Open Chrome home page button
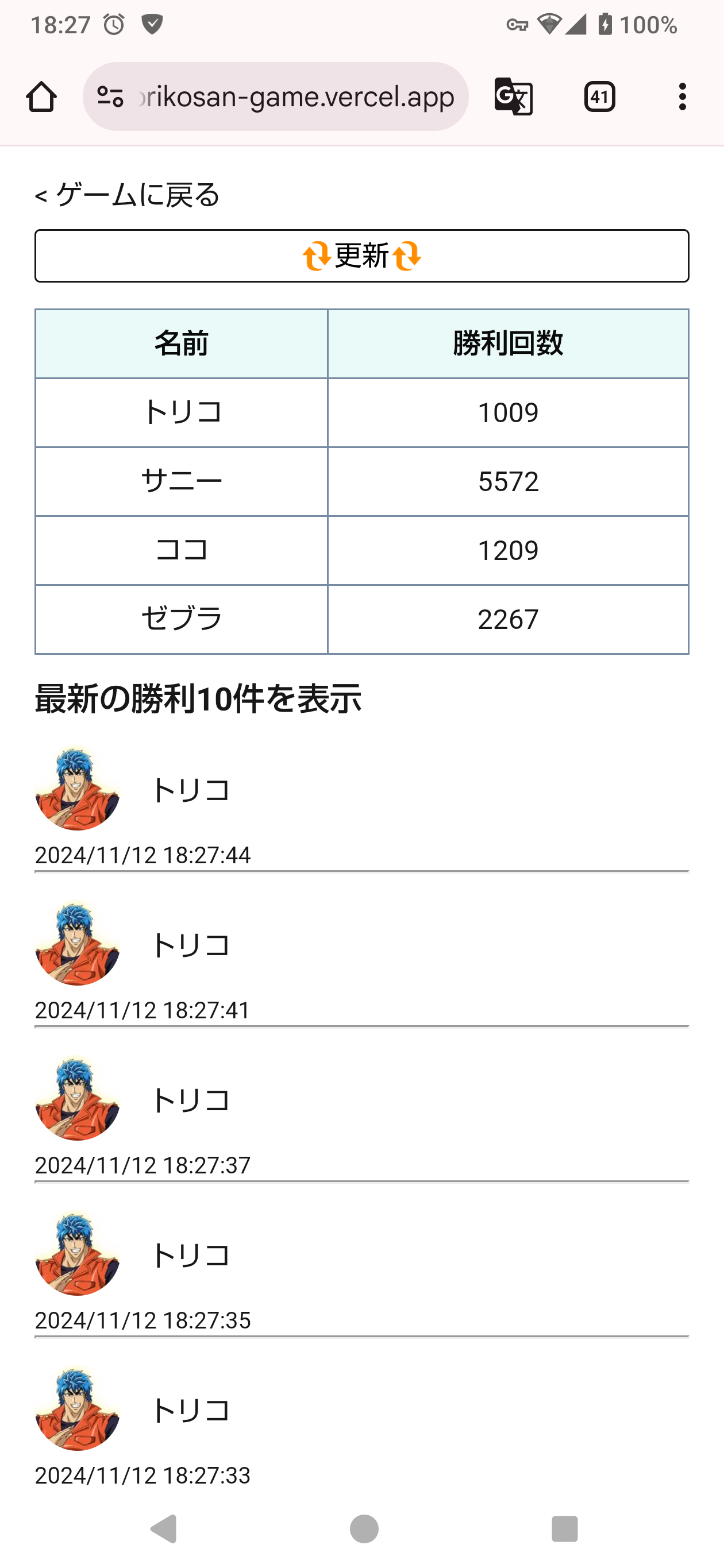The width and height of the screenshot is (724, 1568). point(41,97)
